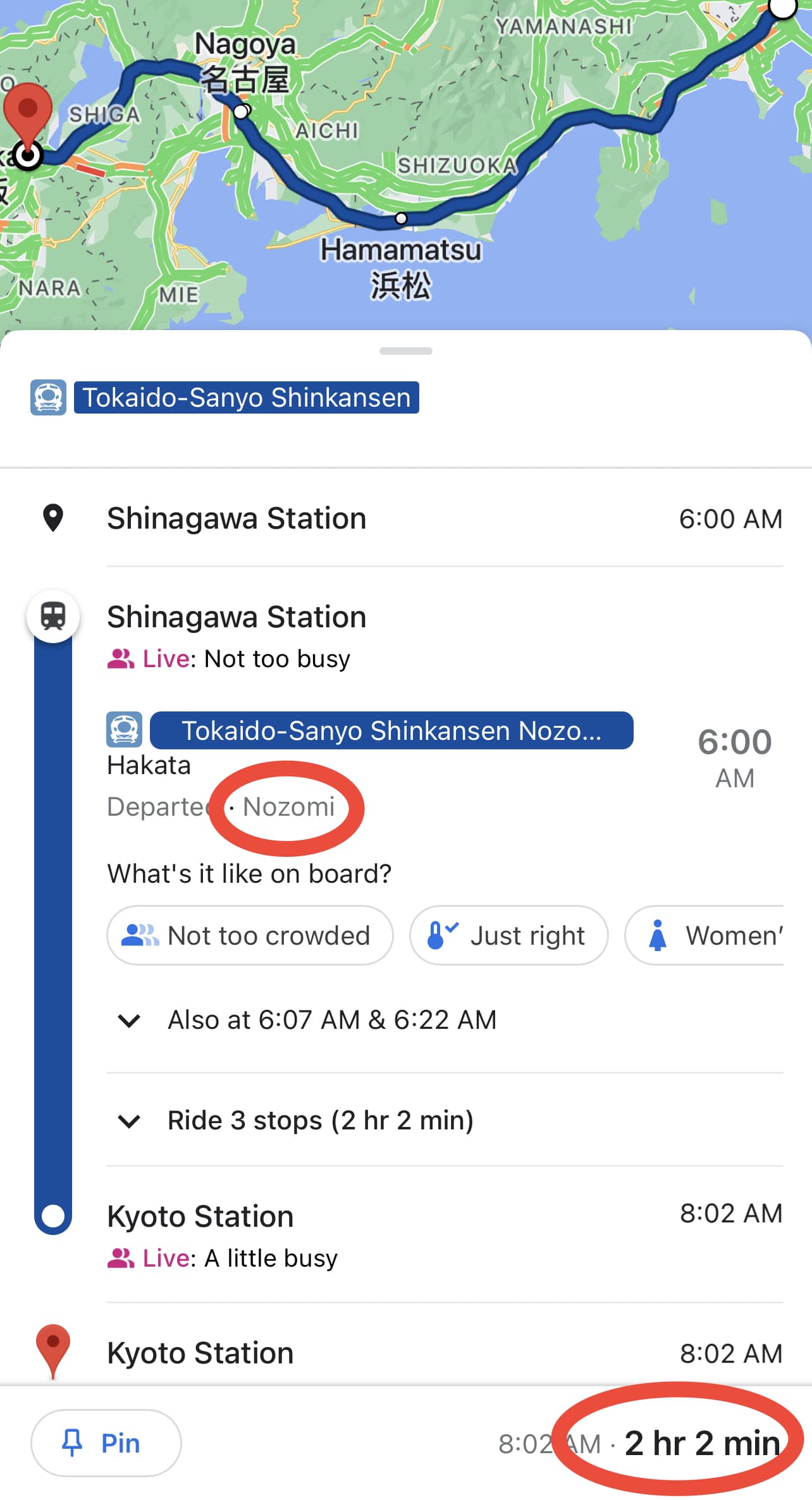Select the "Not too crowded" chip
Image resolution: width=812 pixels, height=1500 pixels.
(250, 935)
